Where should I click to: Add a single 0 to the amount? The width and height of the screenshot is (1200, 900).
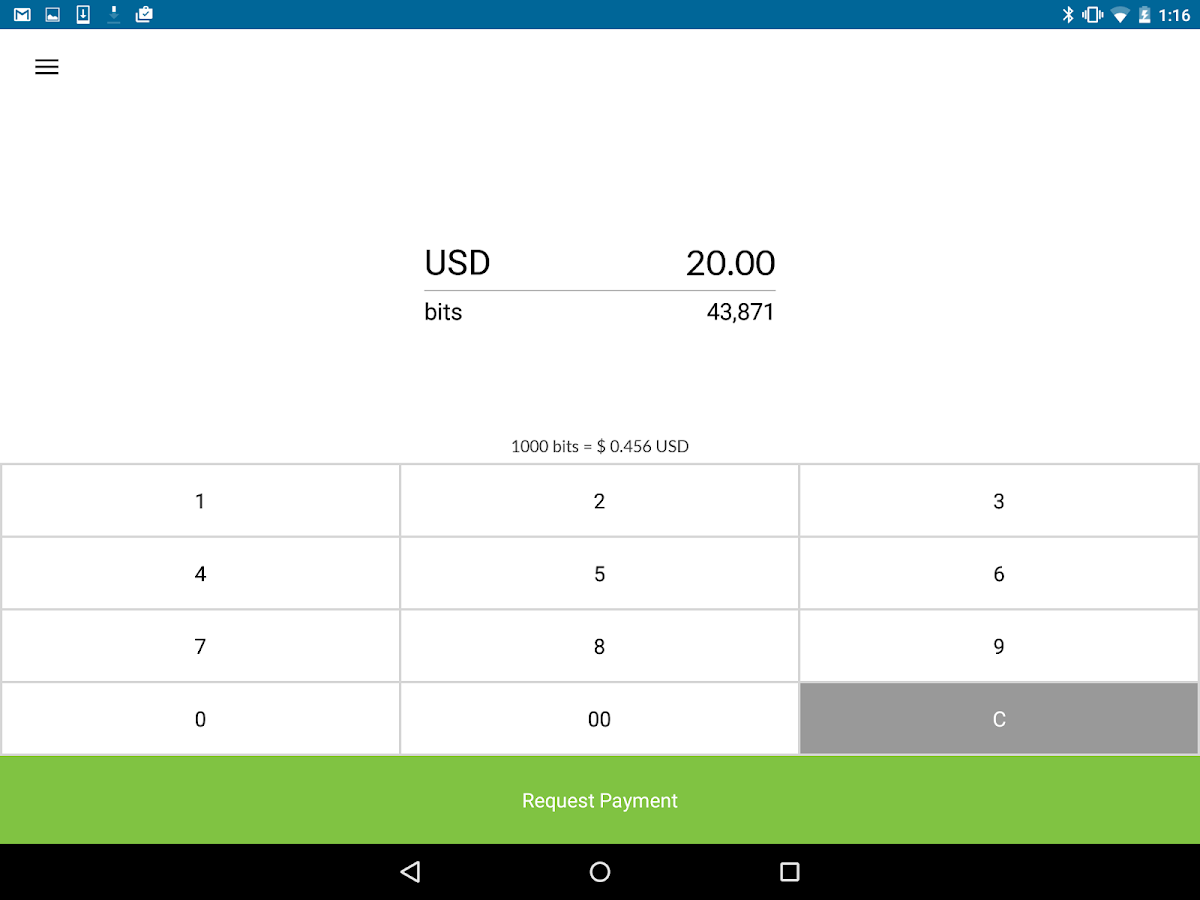(x=200, y=719)
